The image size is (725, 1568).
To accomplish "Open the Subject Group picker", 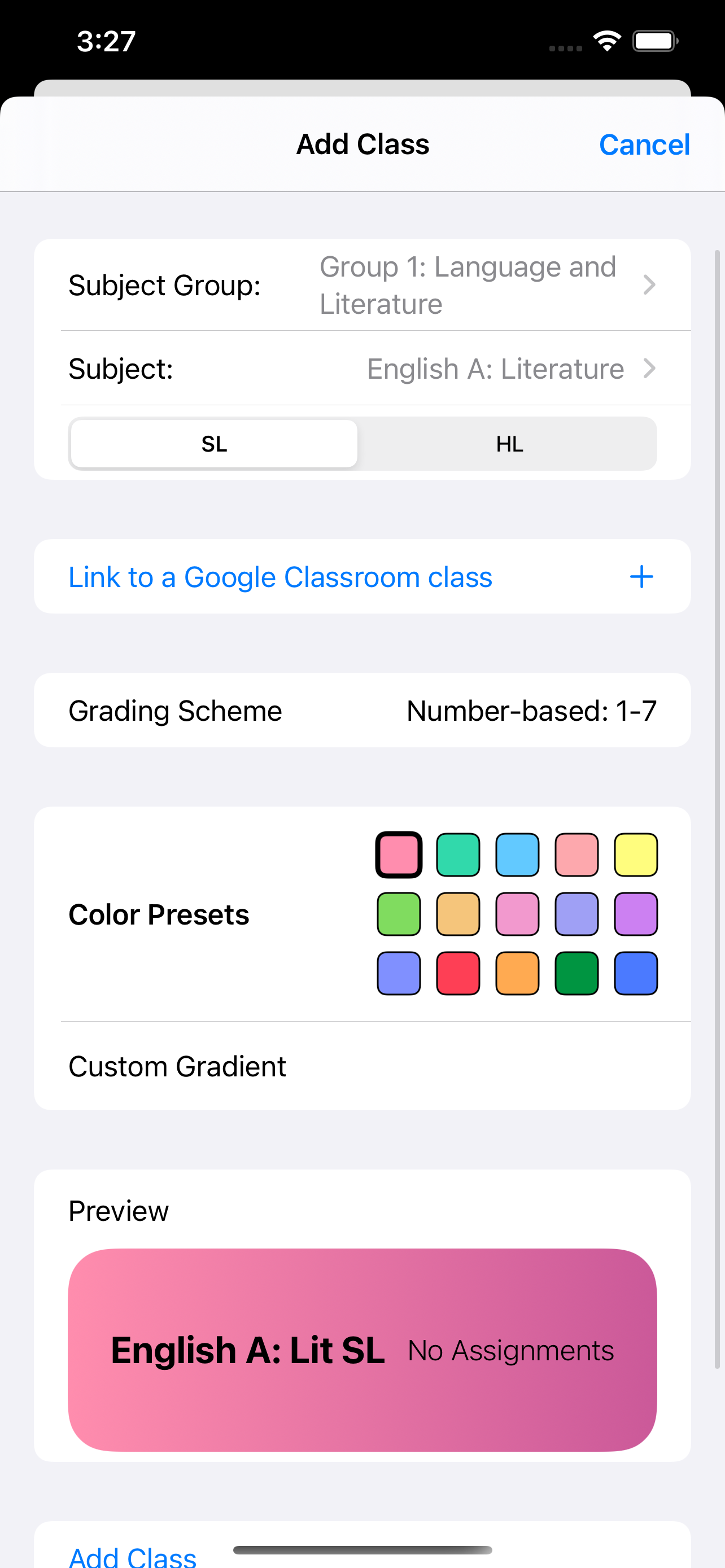I will 362,285.
